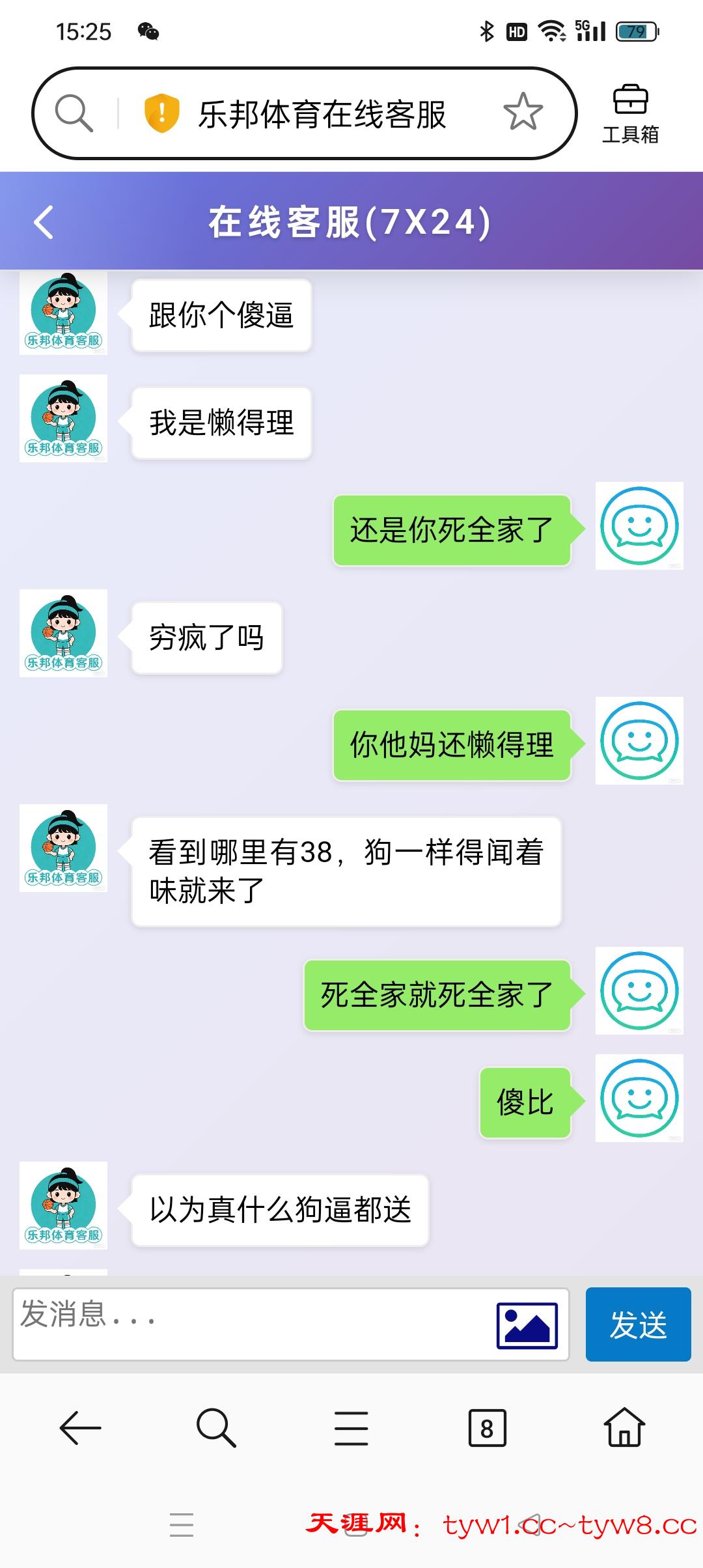Check the site security shield warning
The image size is (703, 1568).
coord(161,113)
